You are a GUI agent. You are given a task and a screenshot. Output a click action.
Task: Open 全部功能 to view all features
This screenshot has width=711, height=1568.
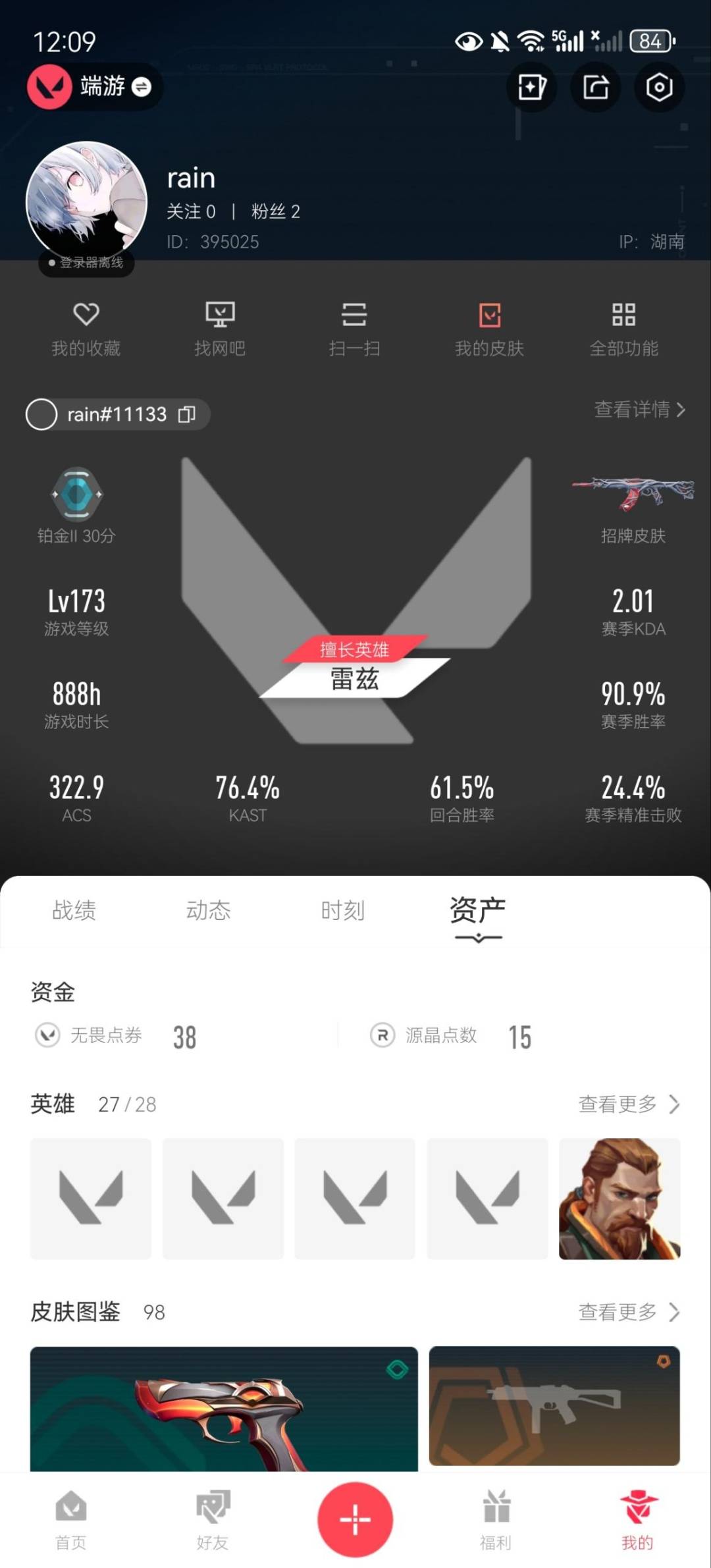[x=623, y=327]
